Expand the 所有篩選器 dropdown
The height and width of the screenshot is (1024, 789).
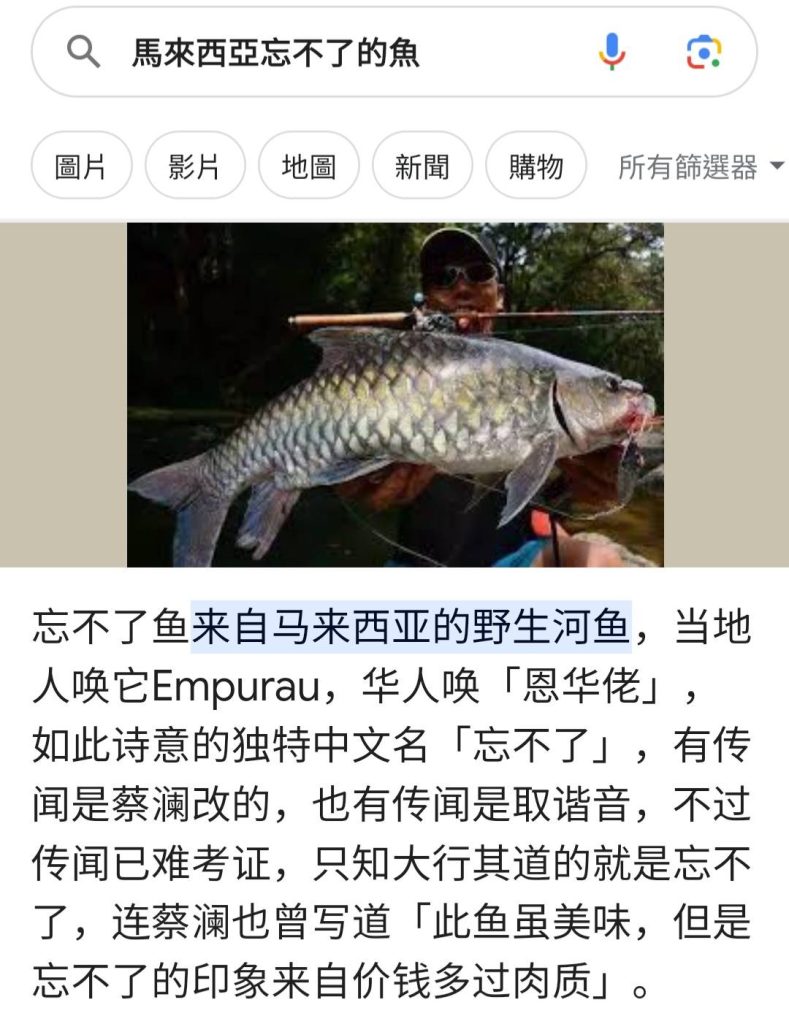(x=700, y=167)
